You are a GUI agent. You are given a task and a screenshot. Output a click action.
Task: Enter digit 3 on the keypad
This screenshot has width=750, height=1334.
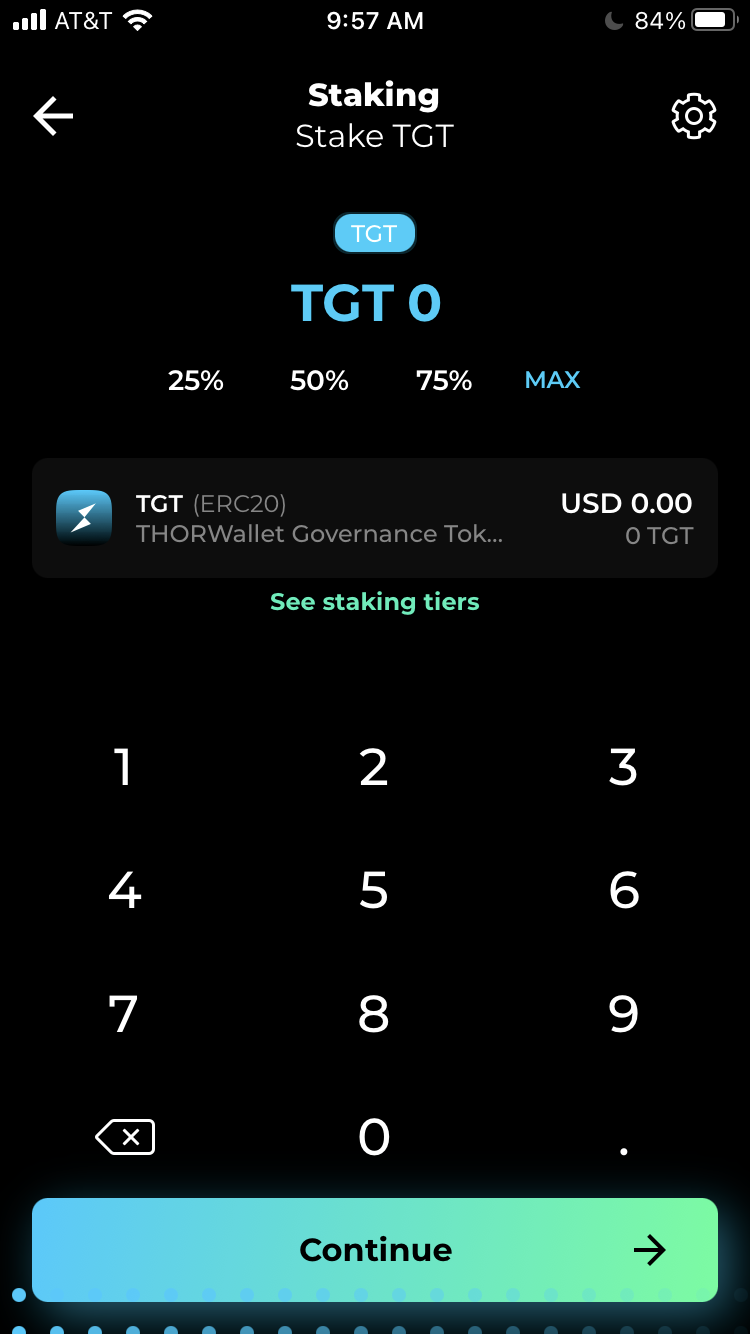click(x=624, y=767)
